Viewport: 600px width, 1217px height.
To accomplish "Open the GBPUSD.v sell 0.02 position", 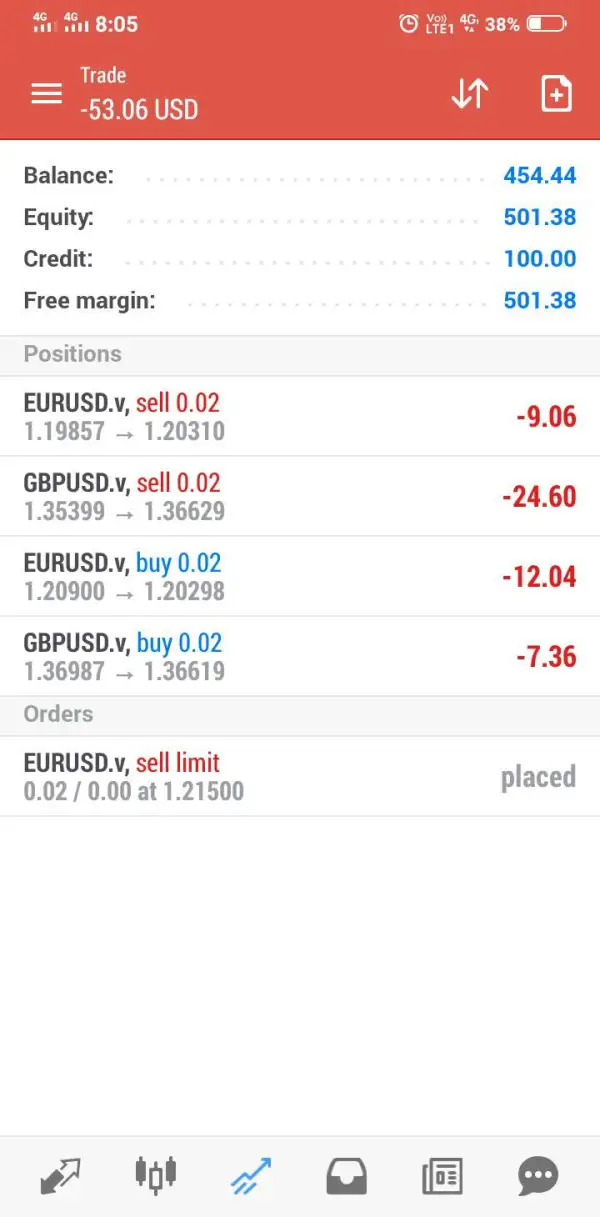I will [x=300, y=496].
